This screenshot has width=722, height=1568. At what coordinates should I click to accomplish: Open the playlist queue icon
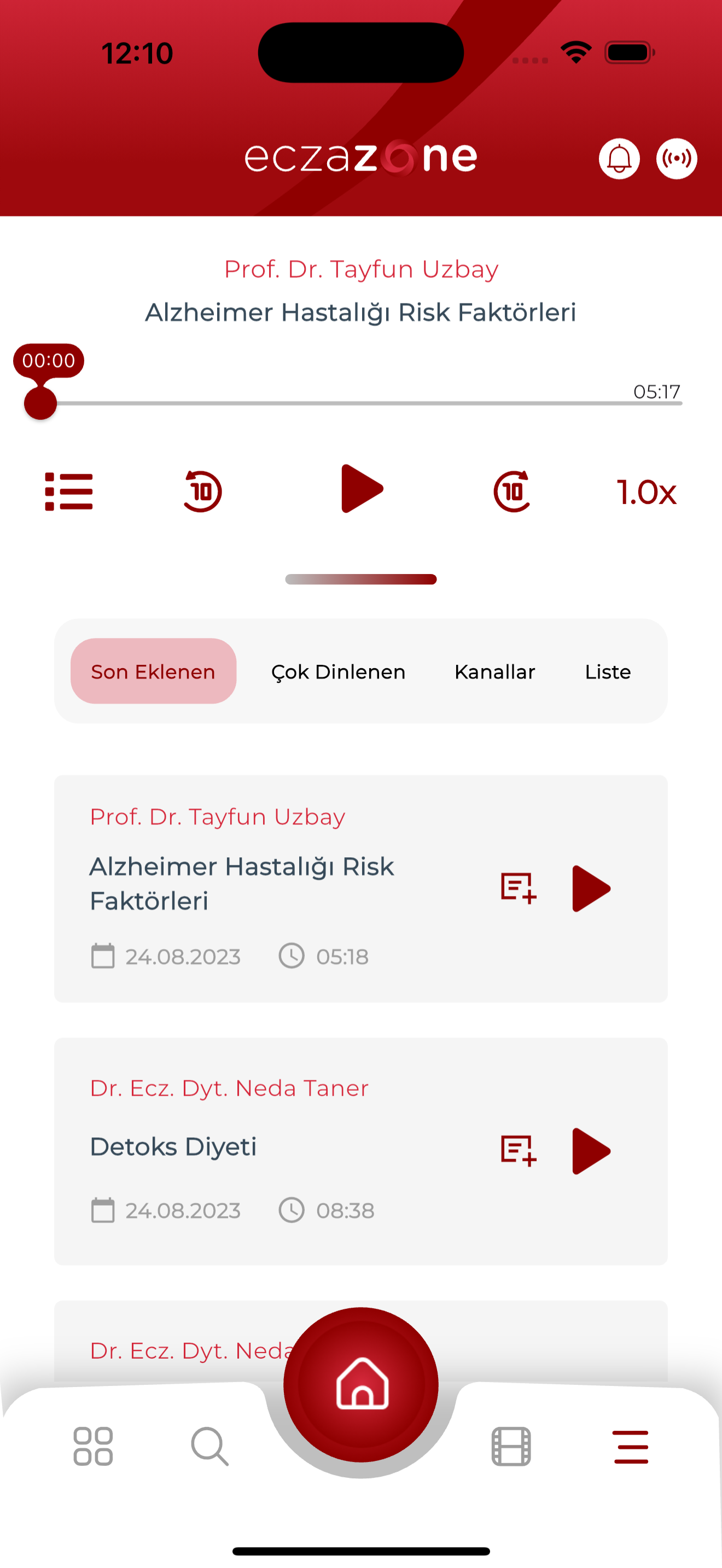pos(69,491)
